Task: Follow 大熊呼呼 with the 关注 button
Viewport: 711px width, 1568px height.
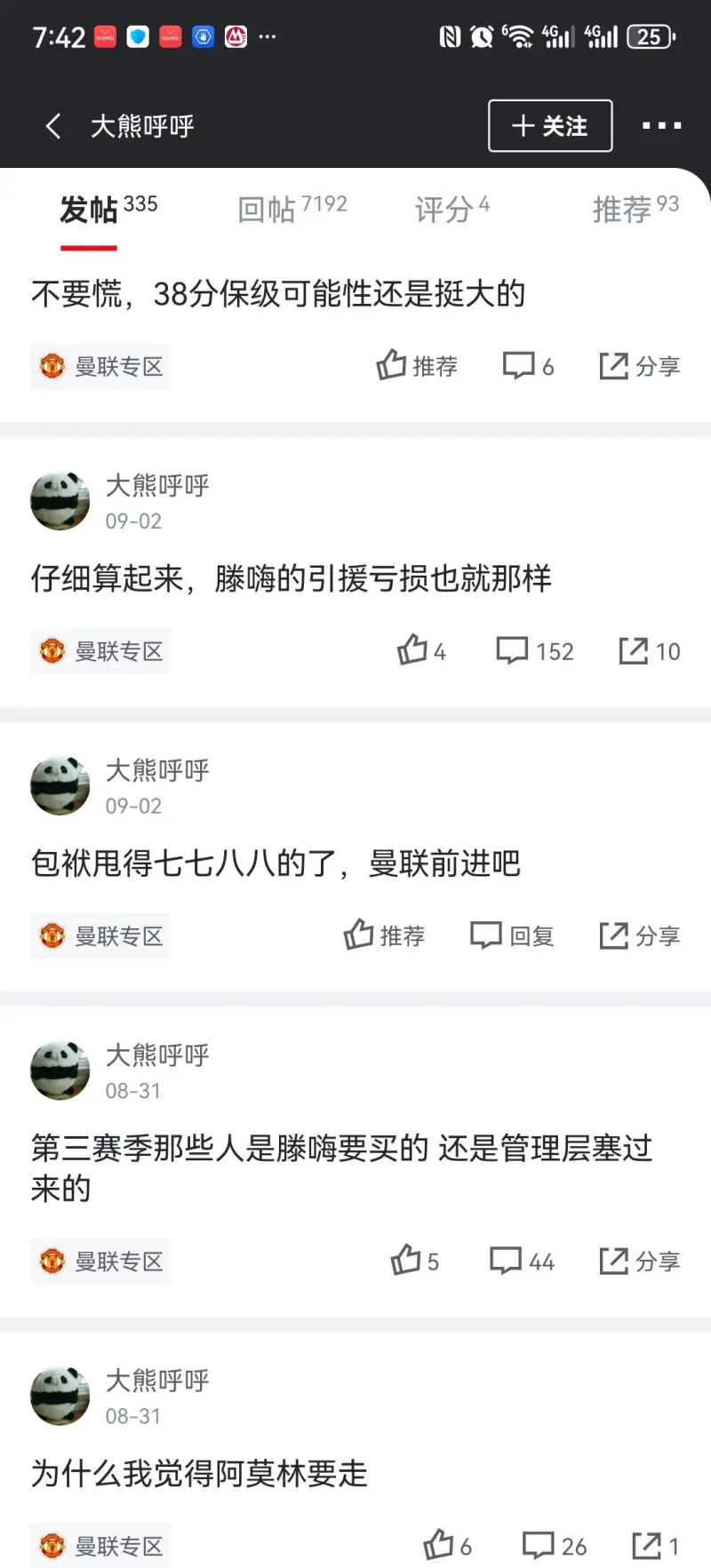Action: coord(550,126)
